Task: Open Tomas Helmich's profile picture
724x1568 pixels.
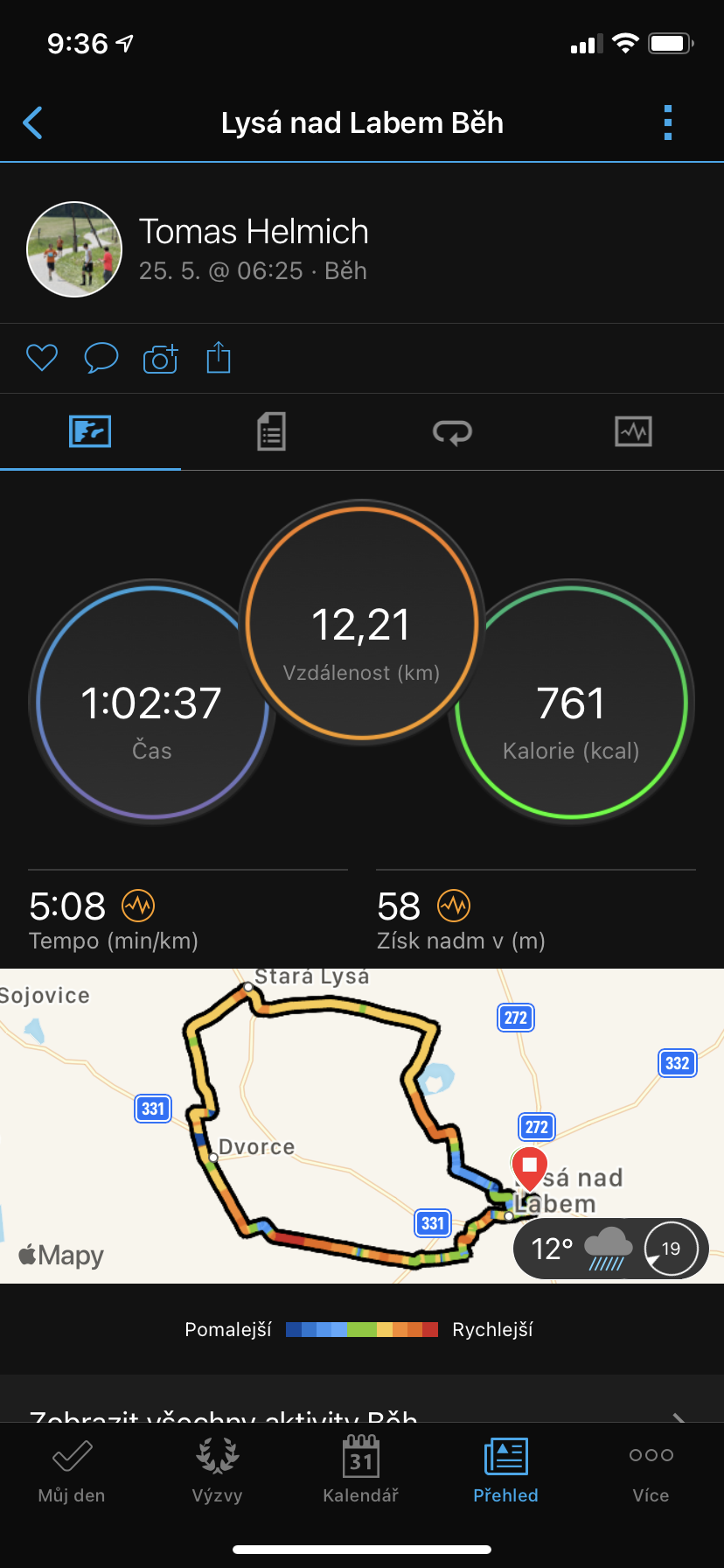Action: (x=74, y=249)
